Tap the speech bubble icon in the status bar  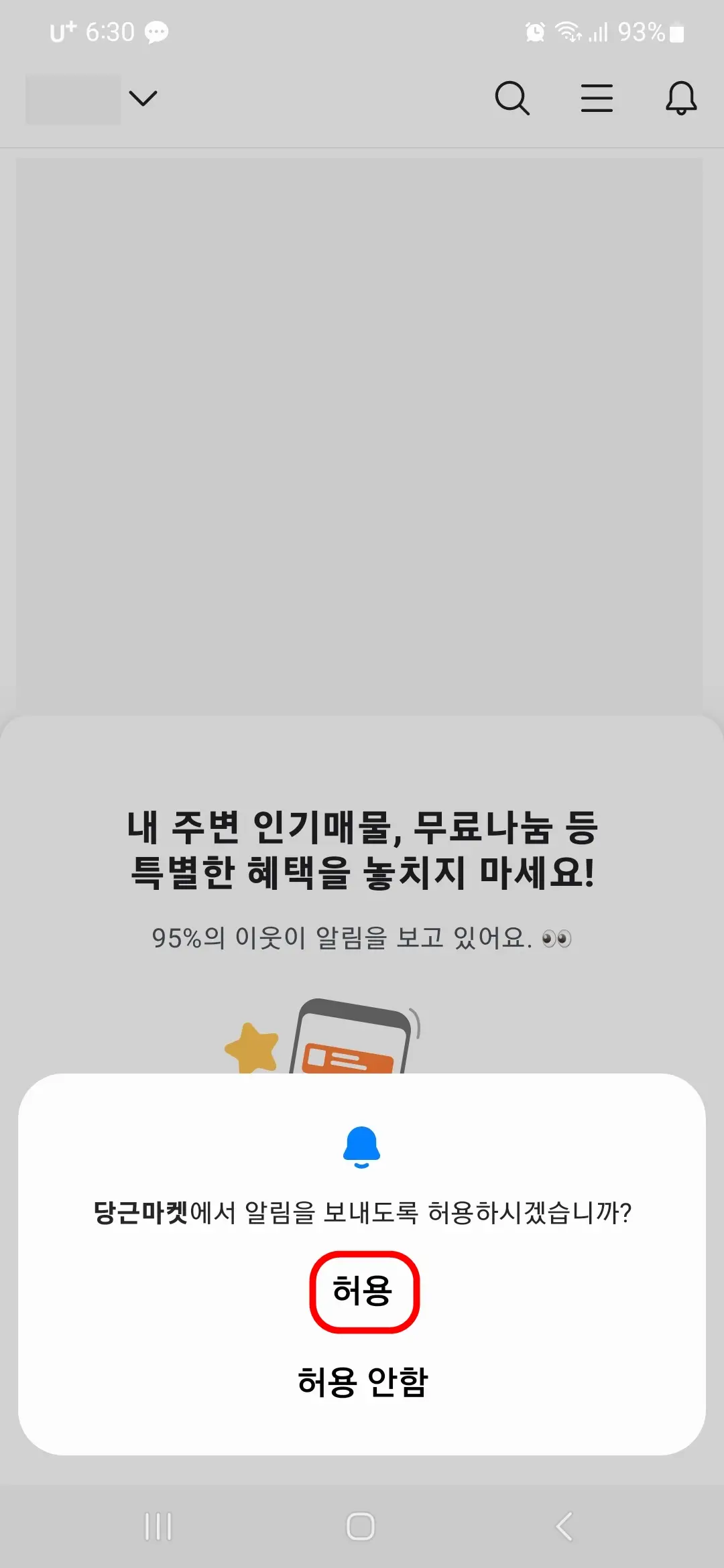click(156, 31)
